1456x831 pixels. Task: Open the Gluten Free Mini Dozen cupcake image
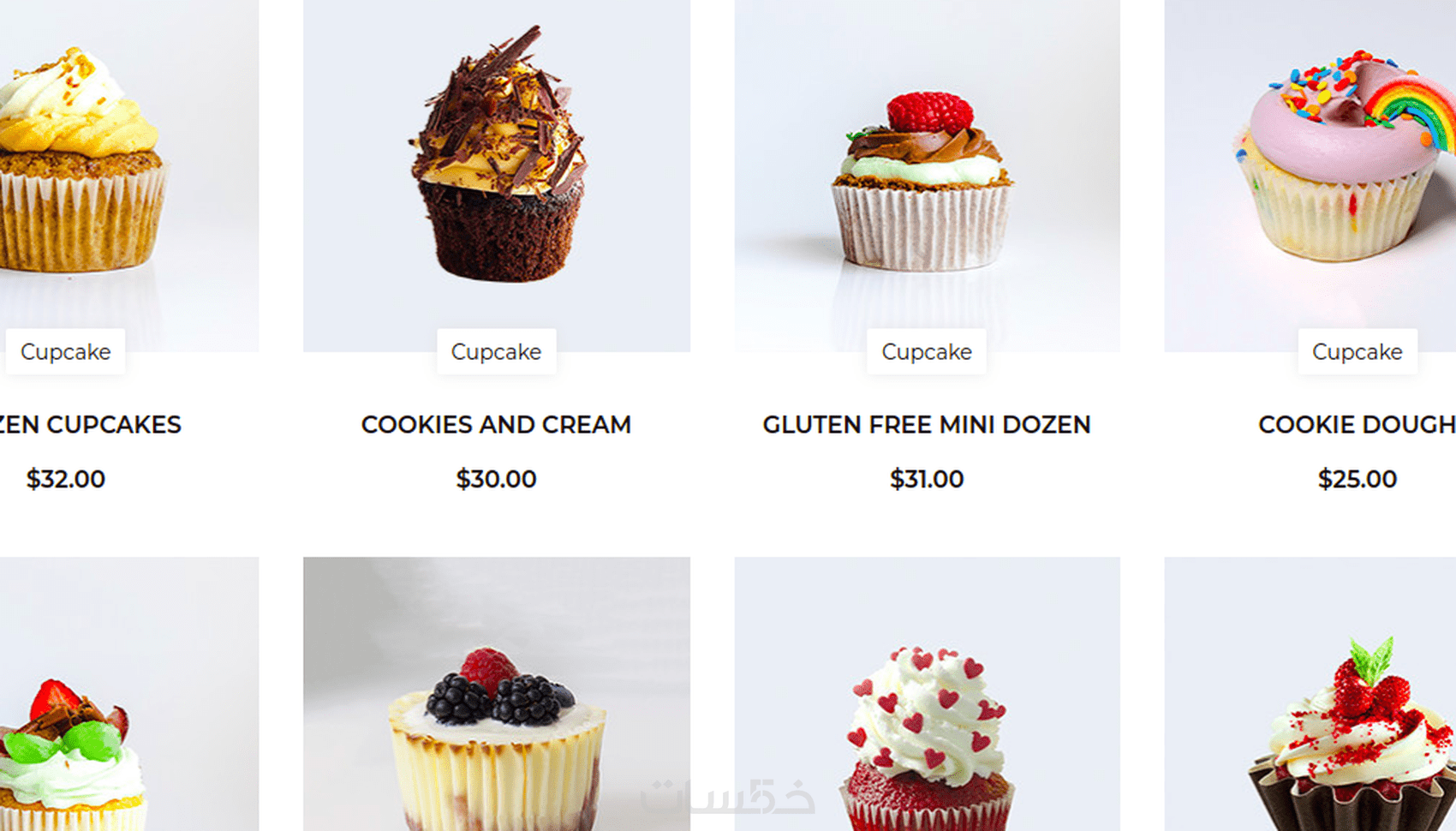coord(927,171)
